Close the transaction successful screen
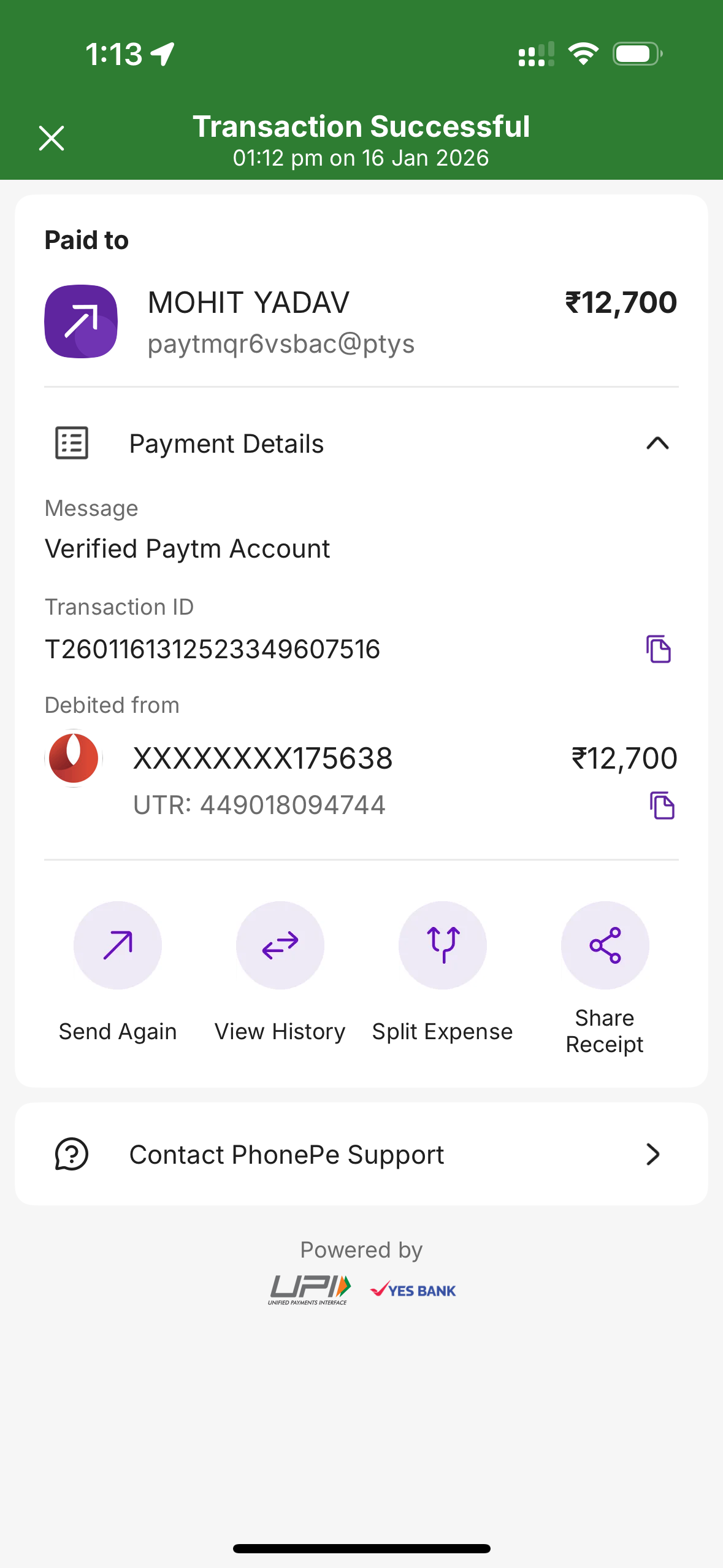Viewport: 723px width, 1568px height. [x=52, y=138]
